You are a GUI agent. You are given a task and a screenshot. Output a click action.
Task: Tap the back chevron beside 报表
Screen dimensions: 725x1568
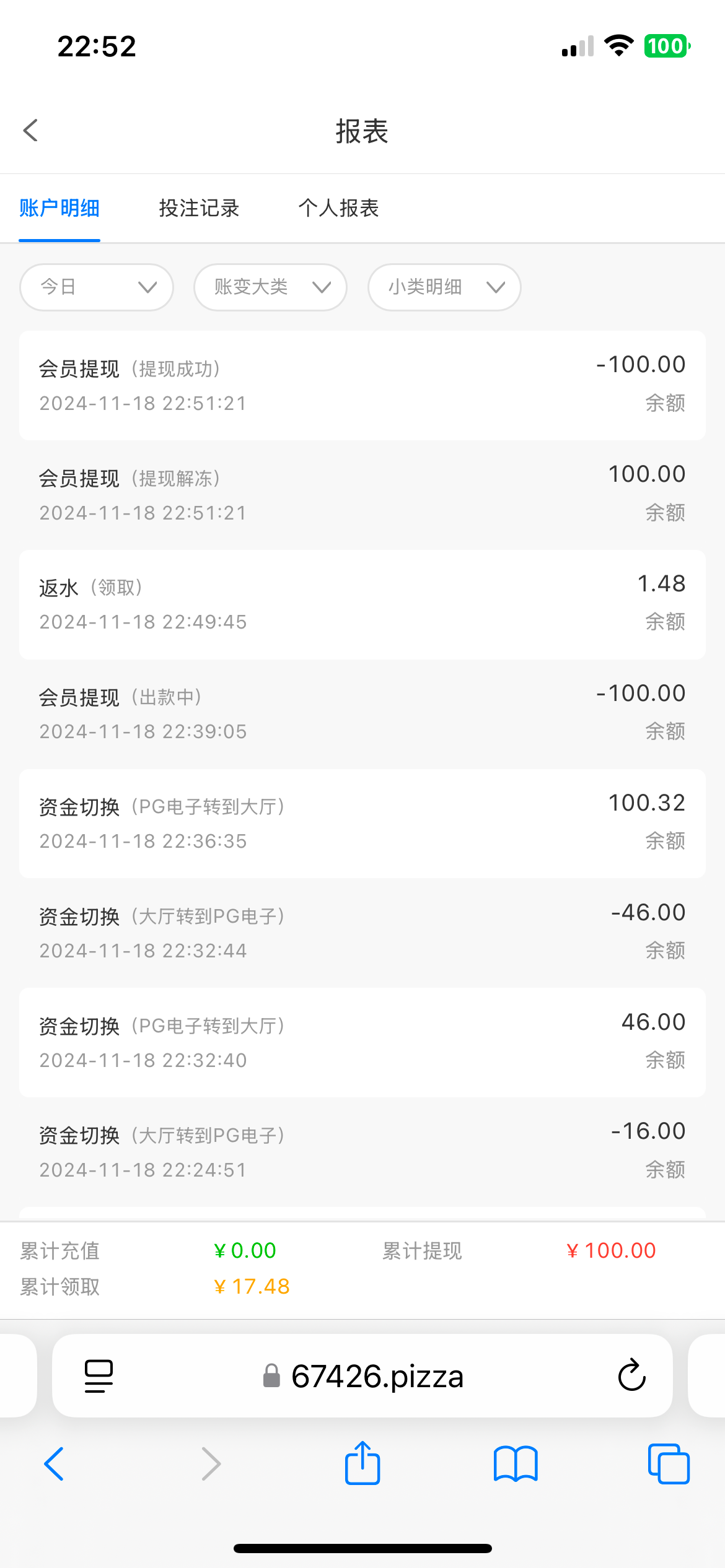pyautogui.click(x=30, y=131)
